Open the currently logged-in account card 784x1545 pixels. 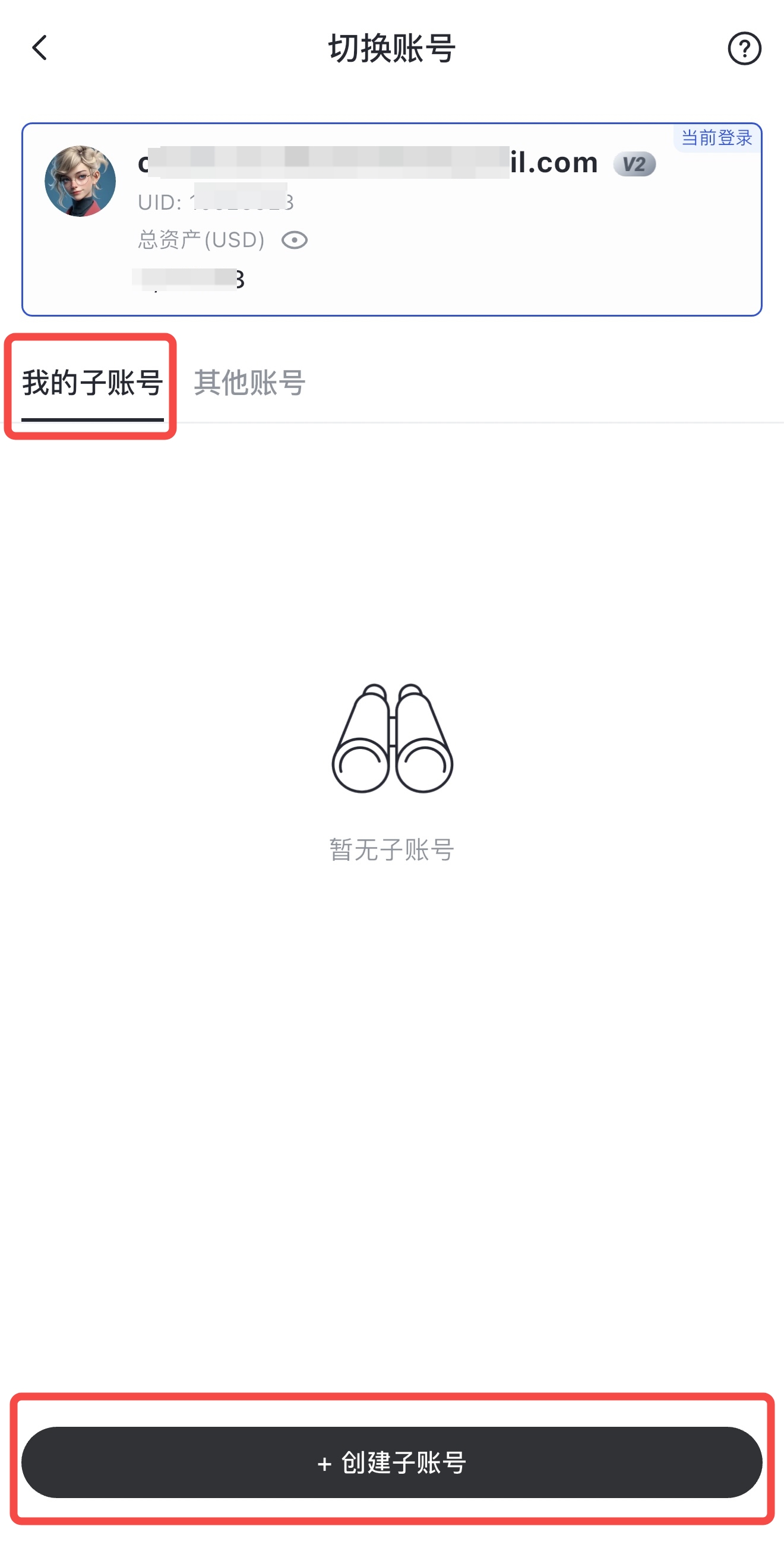[x=391, y=220]
